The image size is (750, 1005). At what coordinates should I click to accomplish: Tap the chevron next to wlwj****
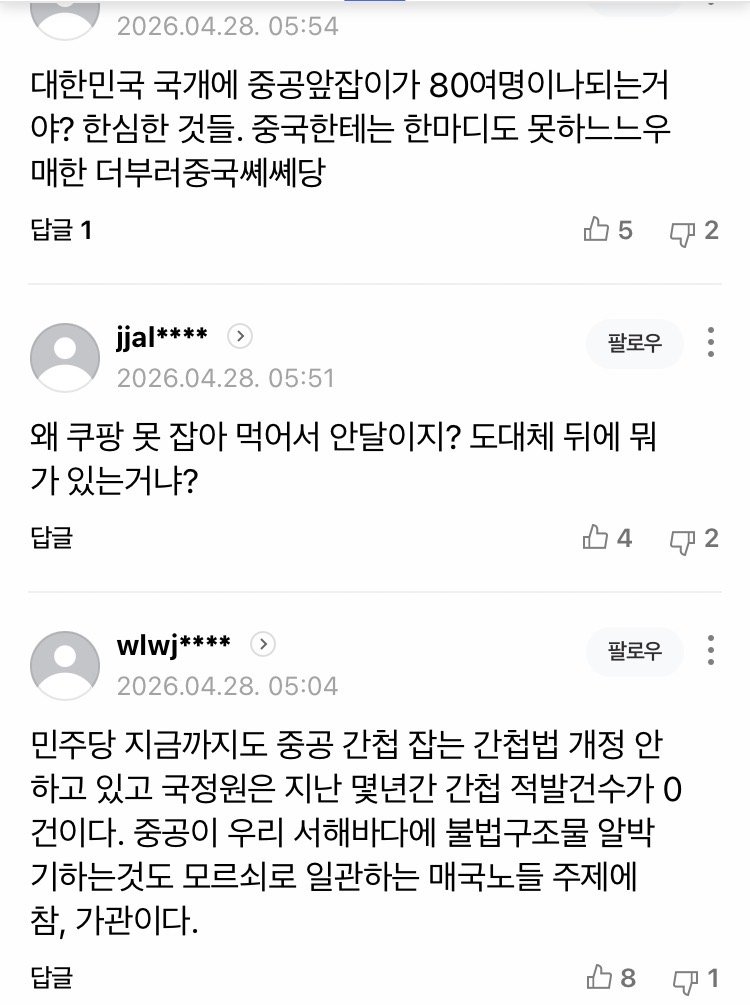[x=262, y=644]
